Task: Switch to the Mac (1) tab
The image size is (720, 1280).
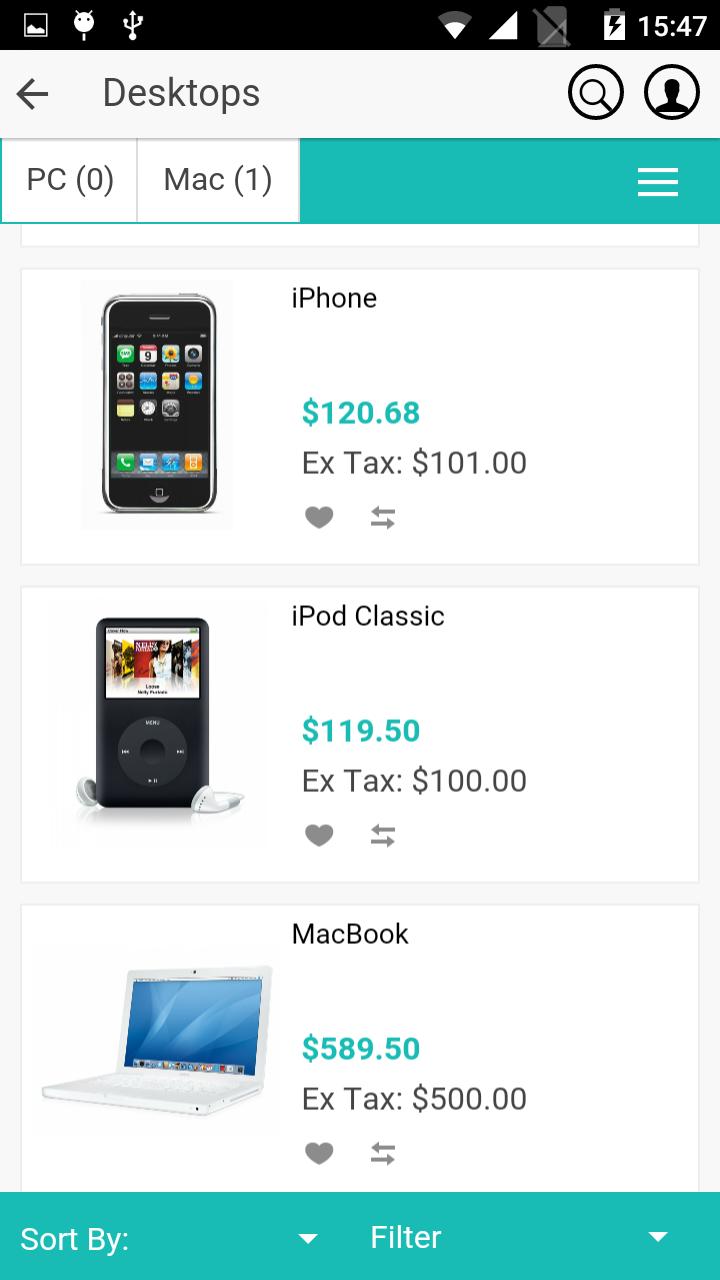Action: (x=218, y=180)
